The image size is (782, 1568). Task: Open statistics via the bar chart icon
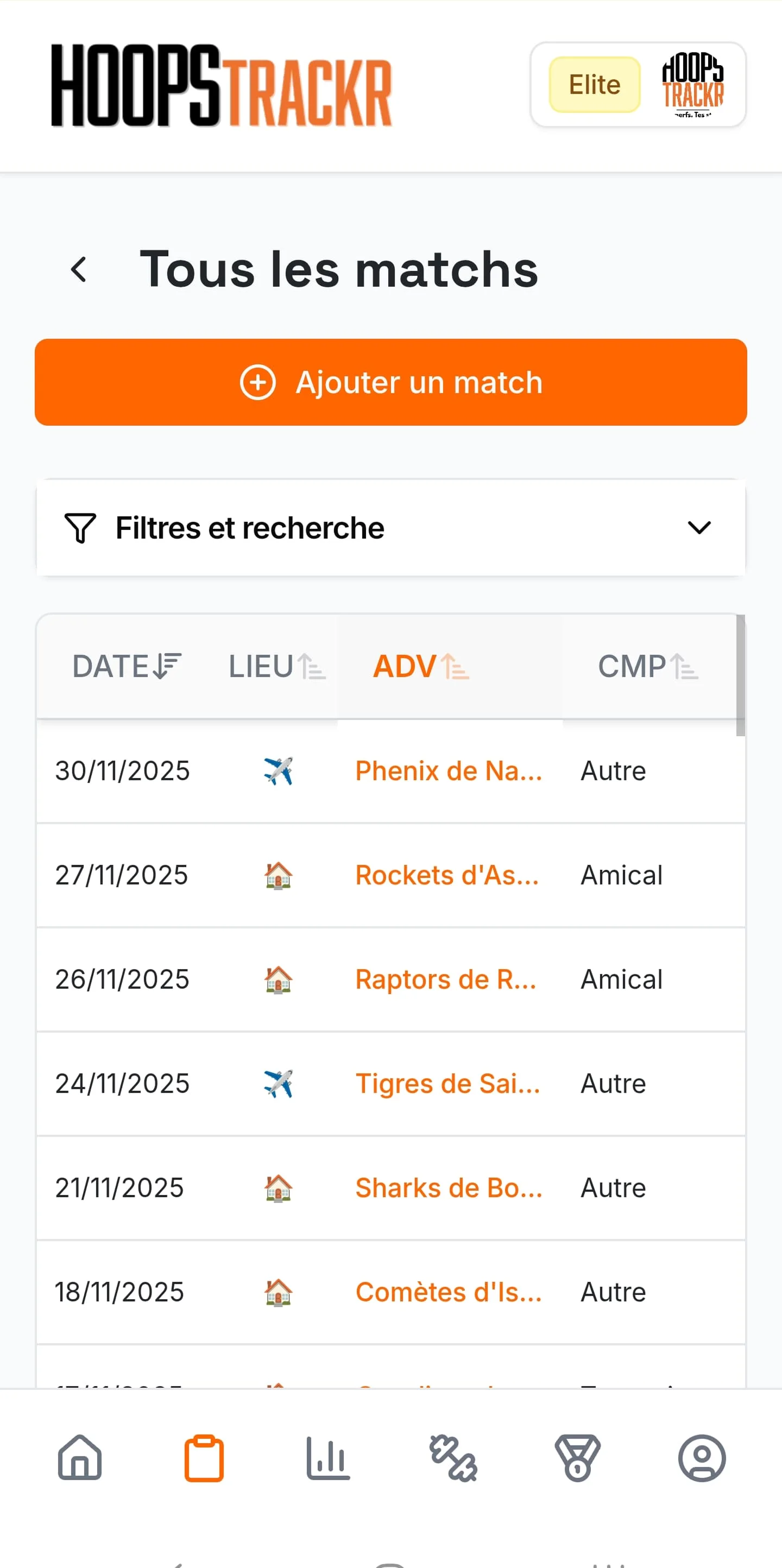pyautogui.click(x=328, y=1457)
